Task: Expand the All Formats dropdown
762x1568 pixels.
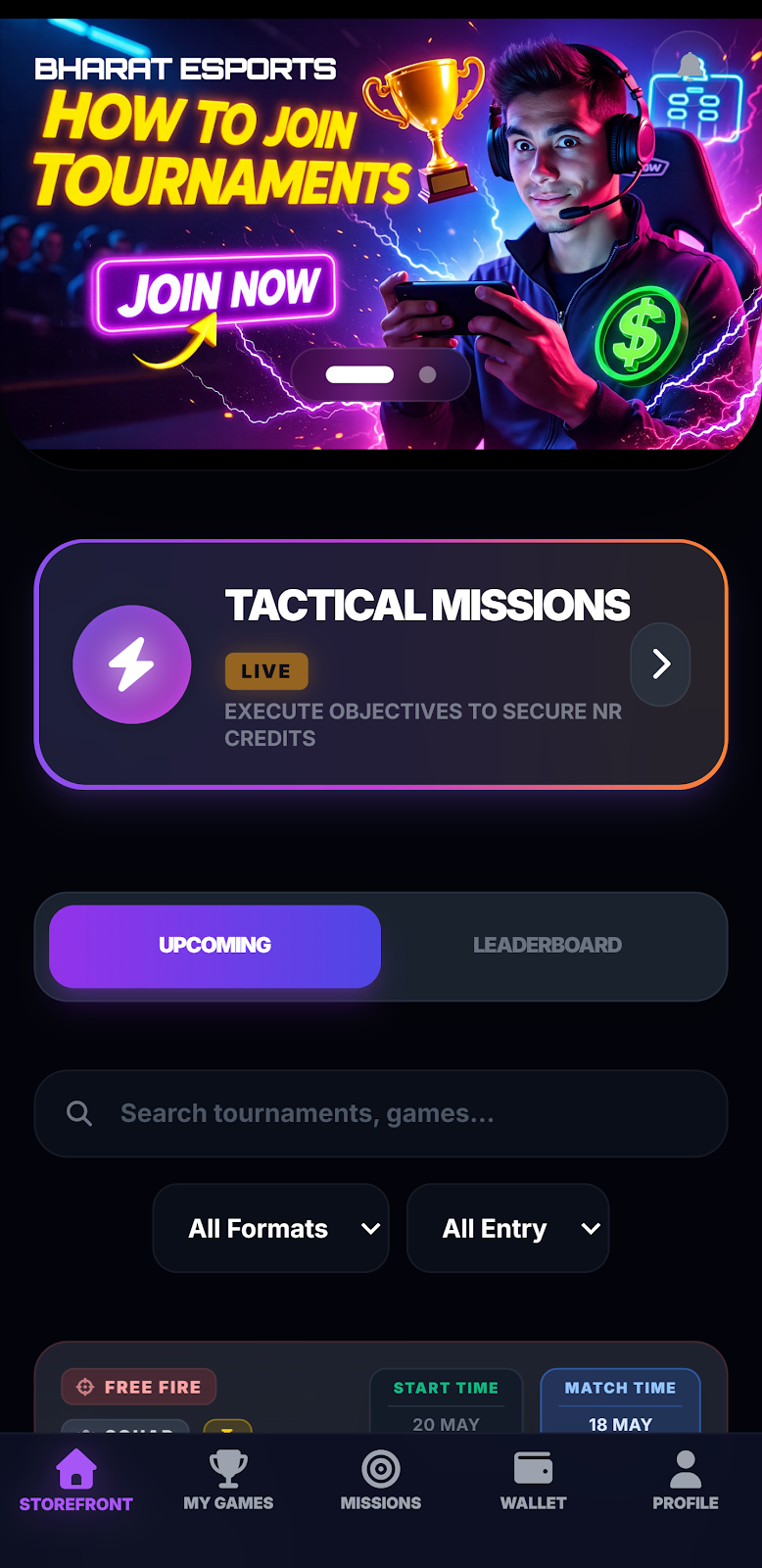Action: coord(271,1228)
